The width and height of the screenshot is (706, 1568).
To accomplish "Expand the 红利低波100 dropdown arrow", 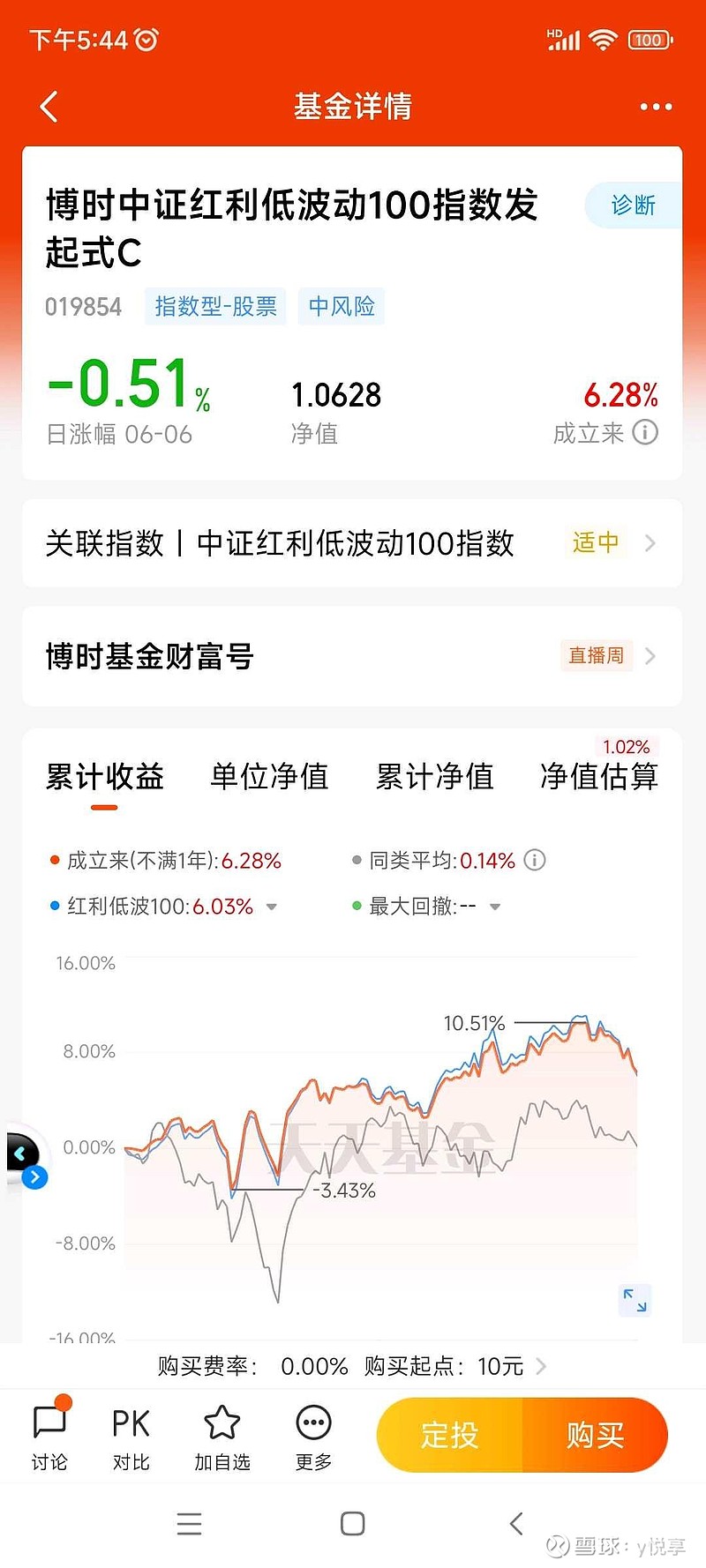I will 271,906.
